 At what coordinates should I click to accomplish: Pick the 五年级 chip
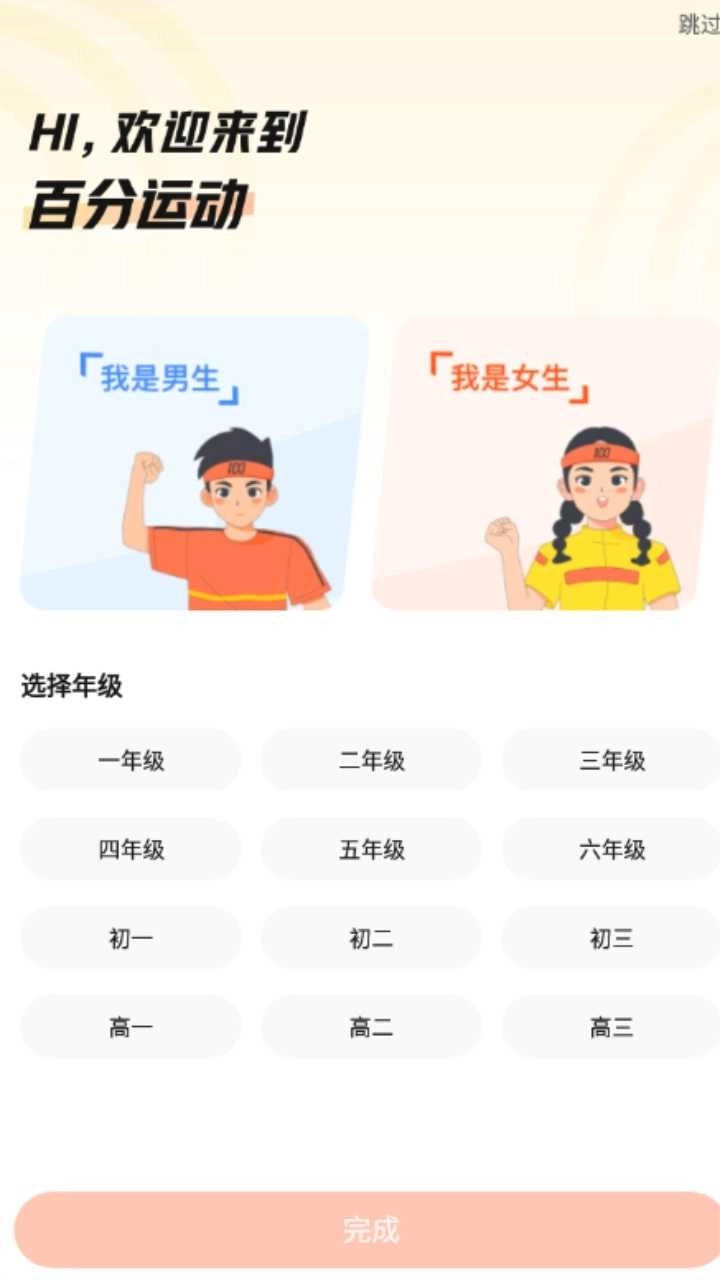pyautogui.click(x=371, y=850)
